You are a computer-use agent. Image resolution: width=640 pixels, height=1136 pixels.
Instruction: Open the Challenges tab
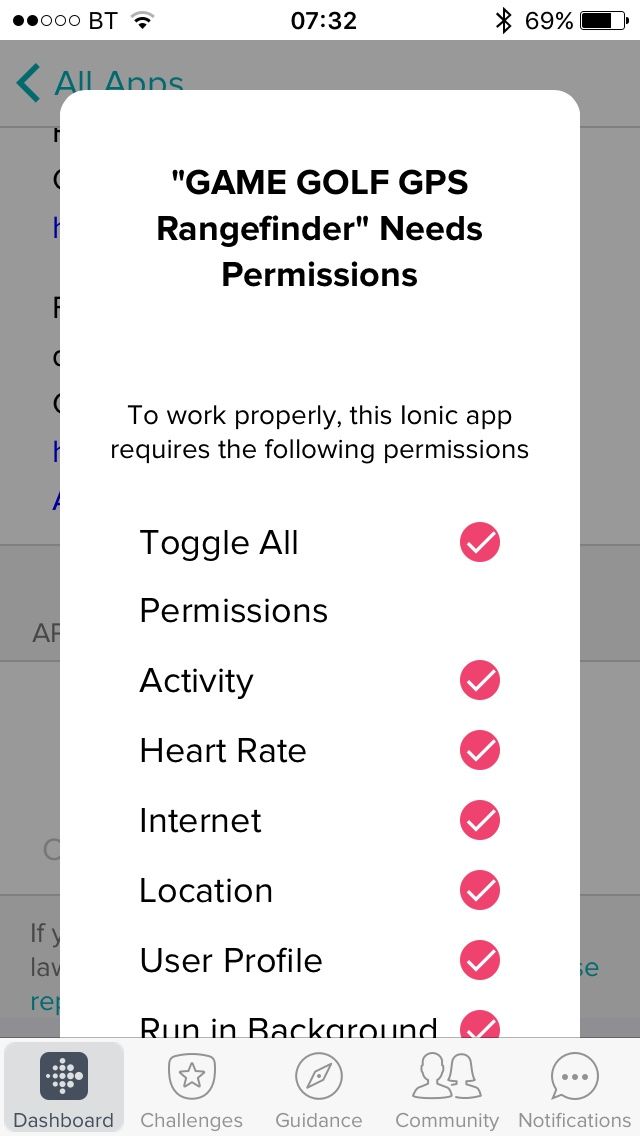click(191, 1088)
